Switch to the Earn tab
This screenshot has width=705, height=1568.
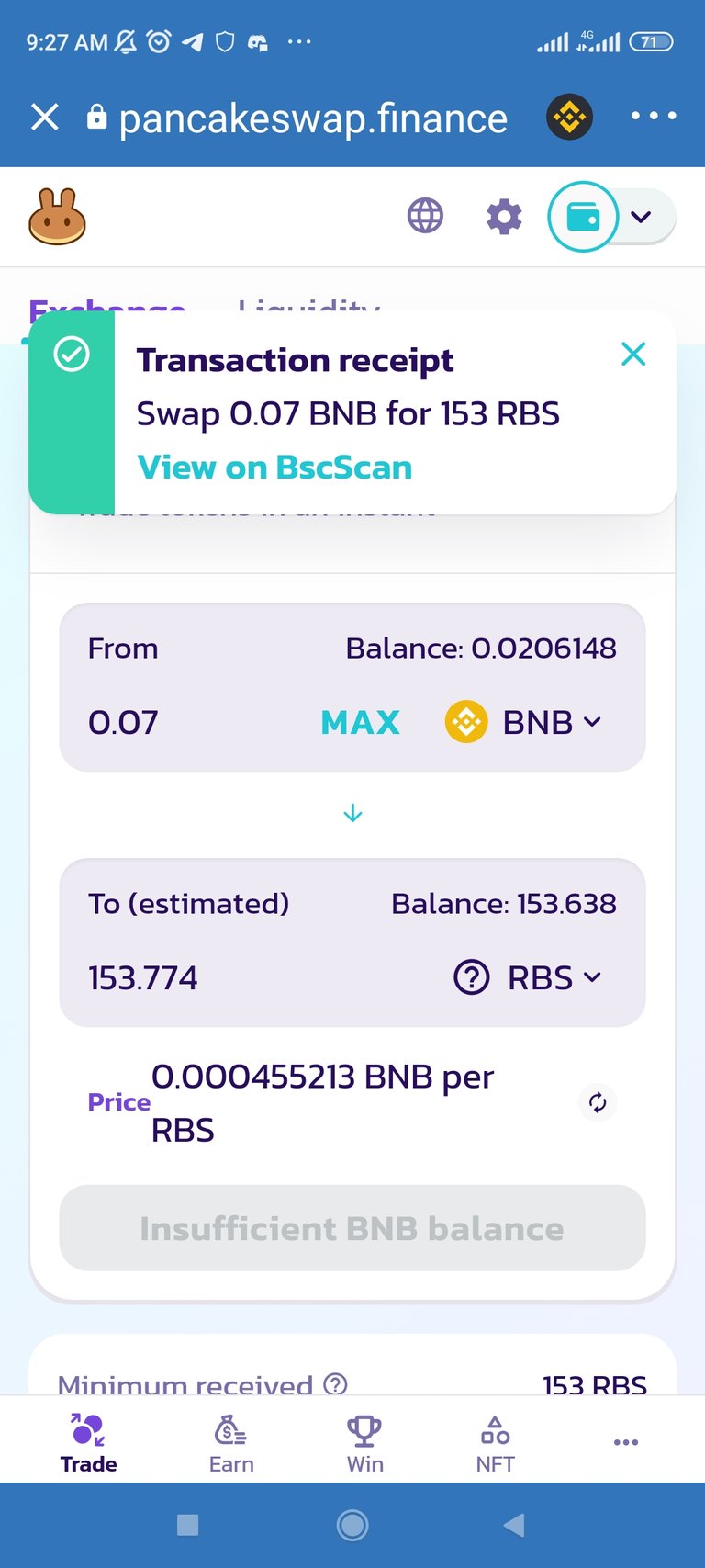pos(231,1444)
